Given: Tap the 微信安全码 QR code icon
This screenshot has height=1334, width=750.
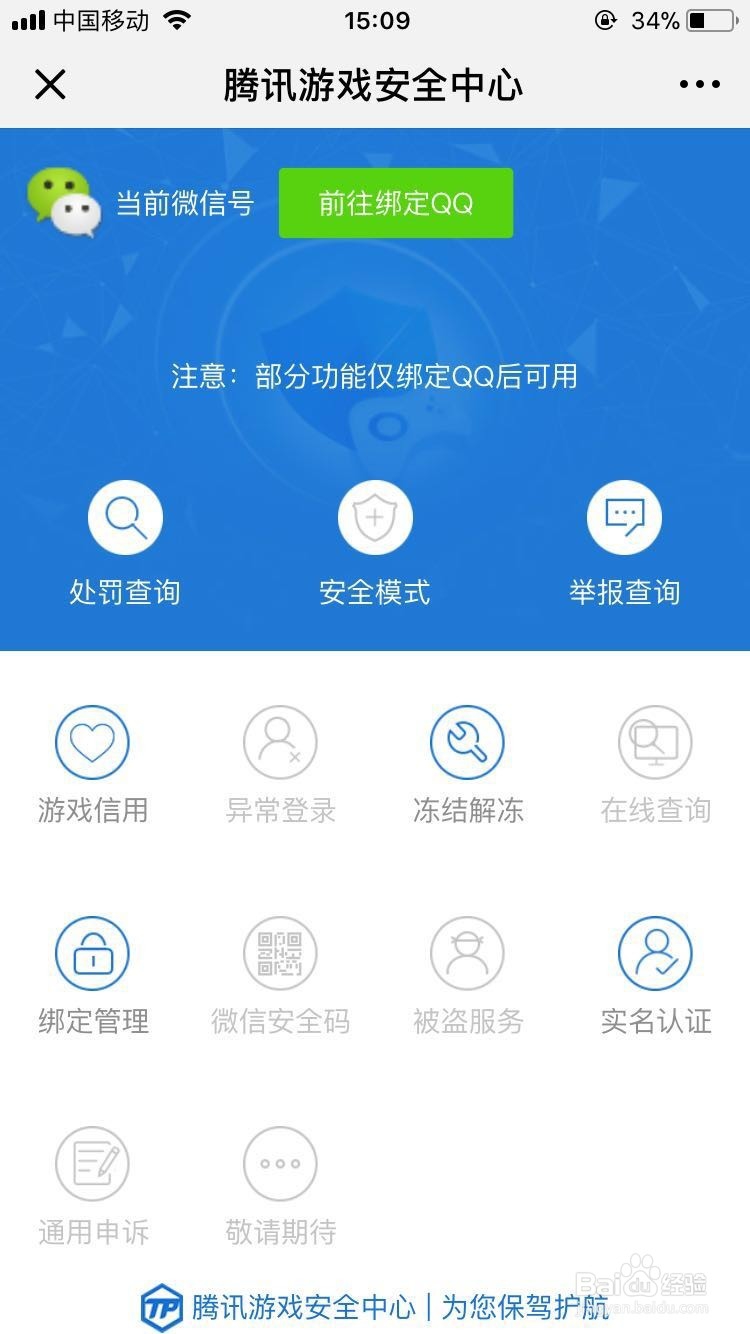Looking at the screenshot, I should [280, 953].
